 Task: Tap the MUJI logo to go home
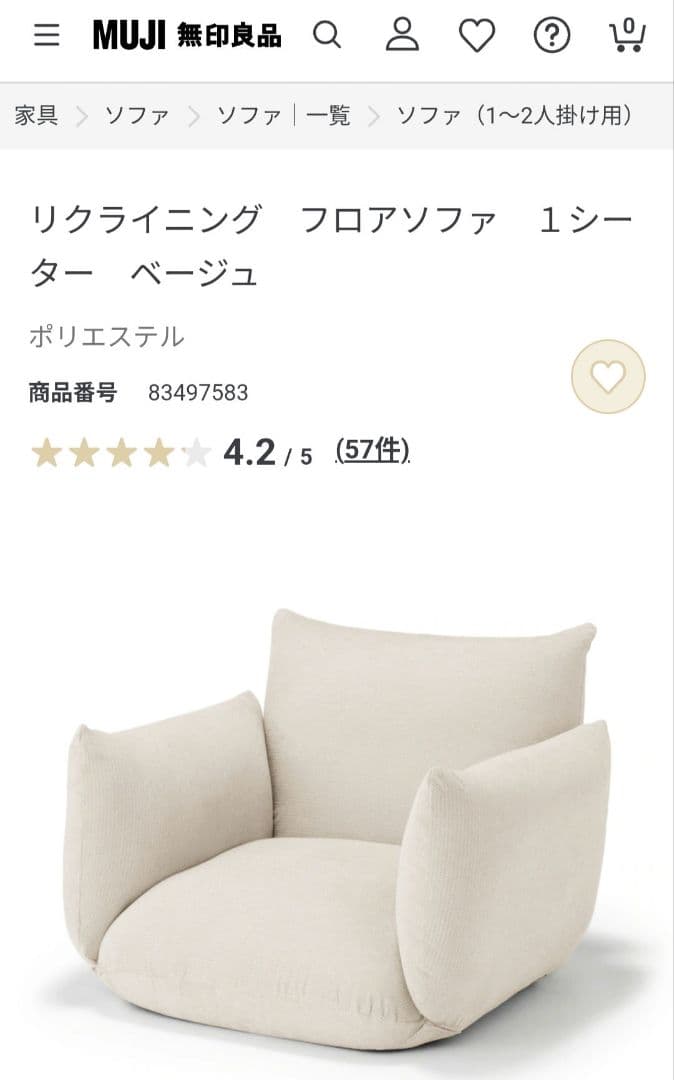(187, 36)
